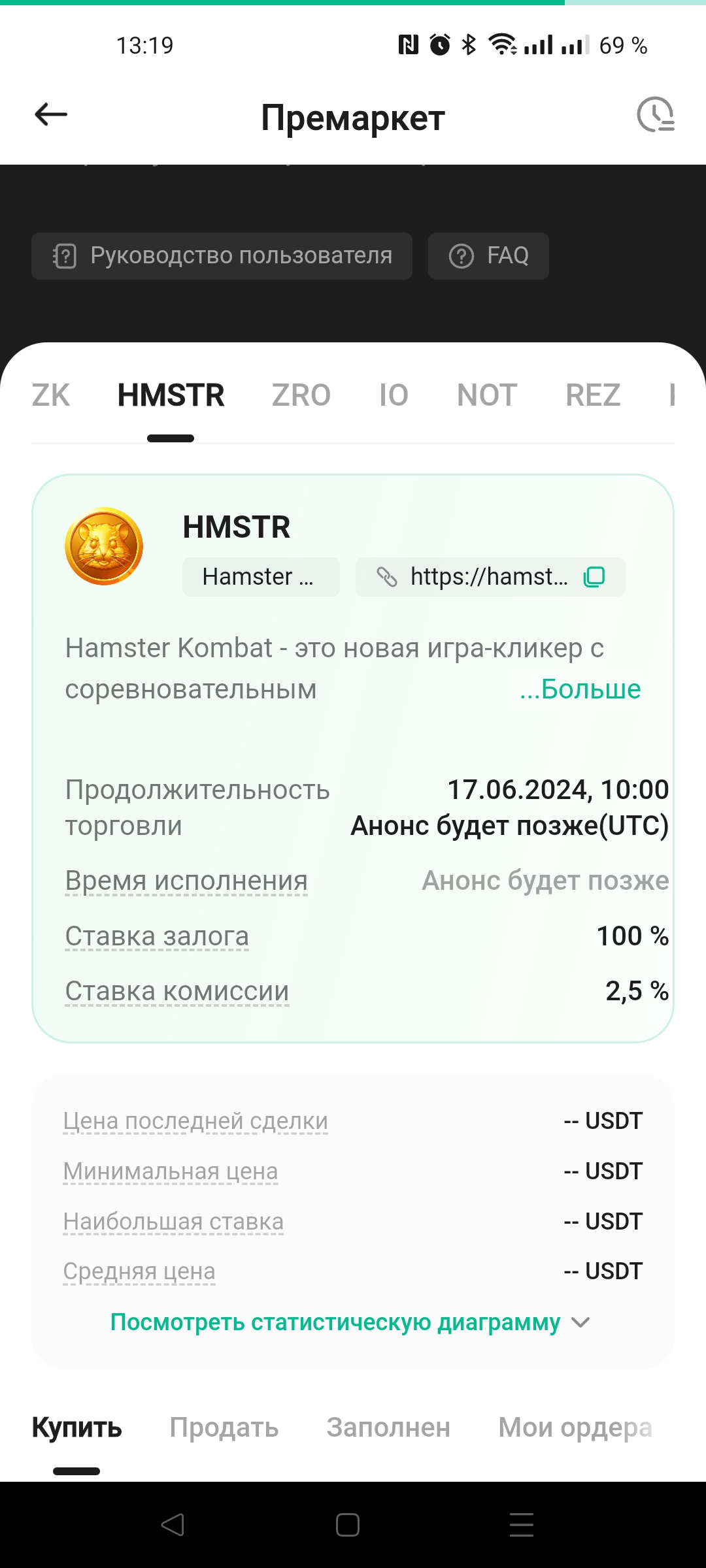This screenshot has width=706, height=1568.
Task: Go back from Премаркет screen
Action: [51, 115]
